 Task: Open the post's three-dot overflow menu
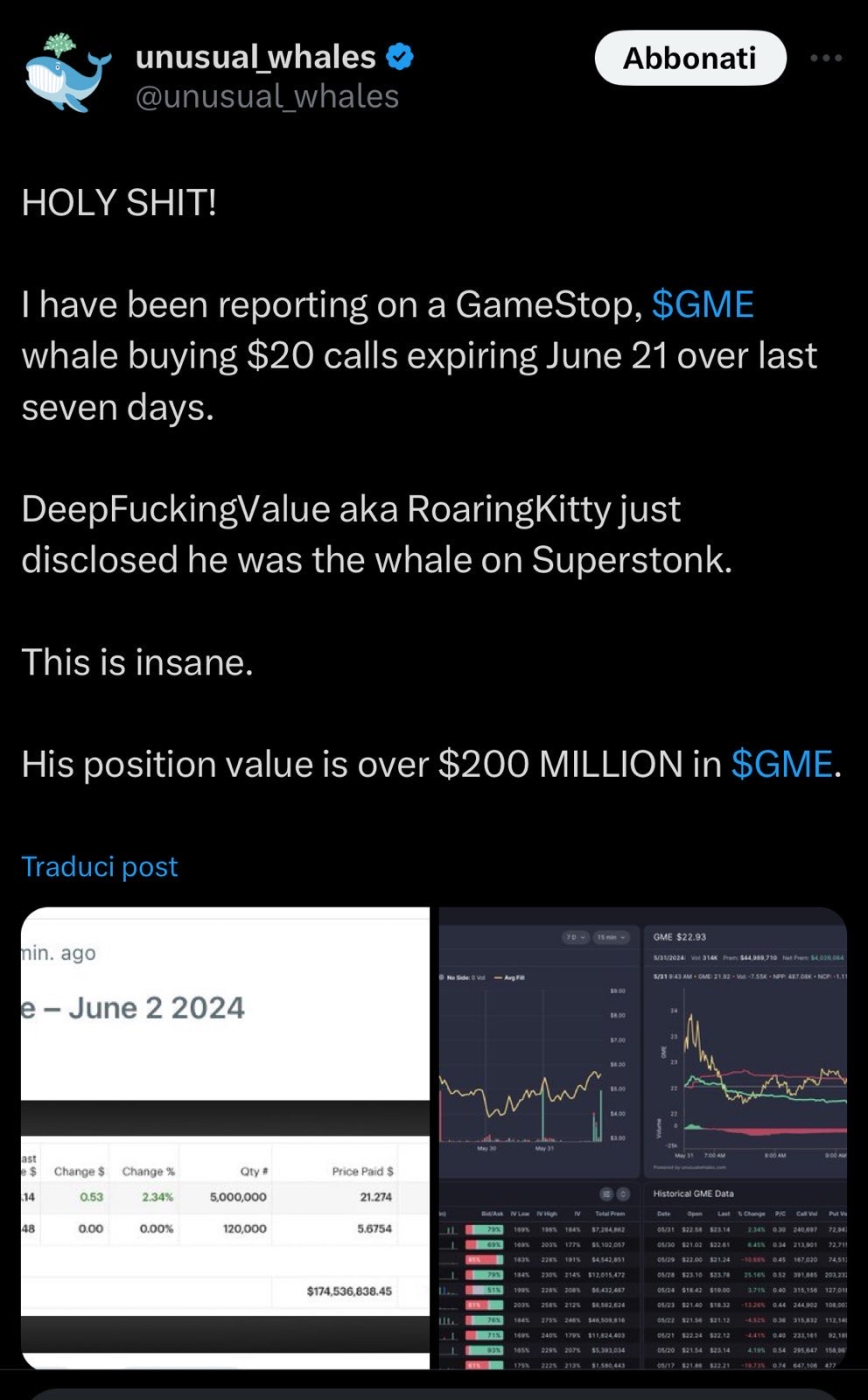[826, 58]
